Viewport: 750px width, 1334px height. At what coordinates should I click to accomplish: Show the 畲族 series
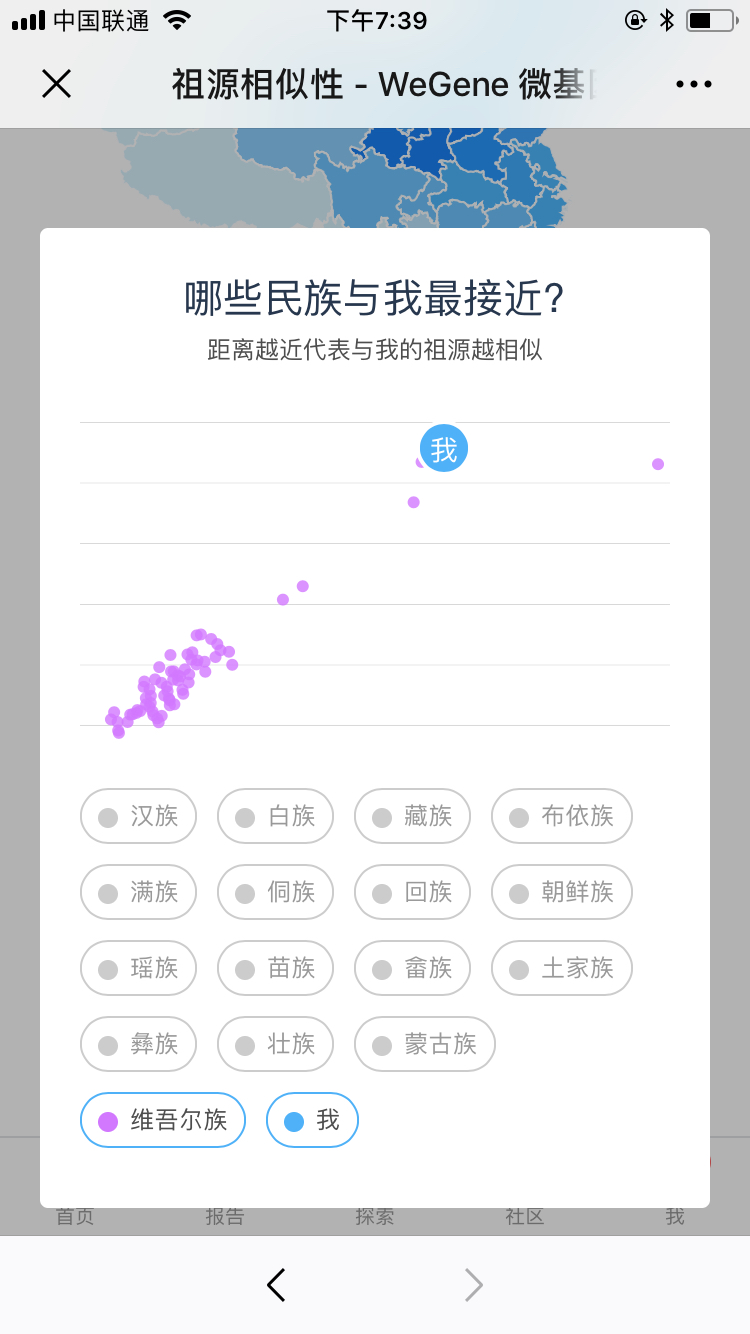click(412, 968)
